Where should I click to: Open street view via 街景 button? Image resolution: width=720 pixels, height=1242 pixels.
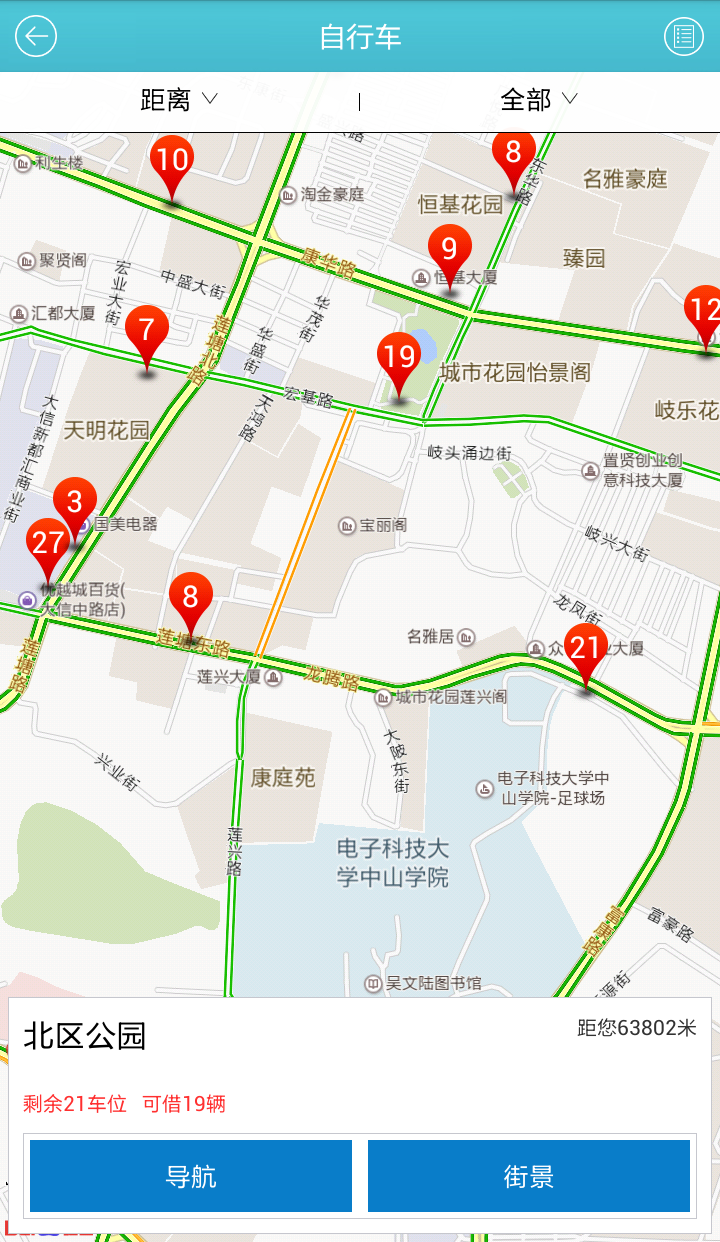[529, 1176]
